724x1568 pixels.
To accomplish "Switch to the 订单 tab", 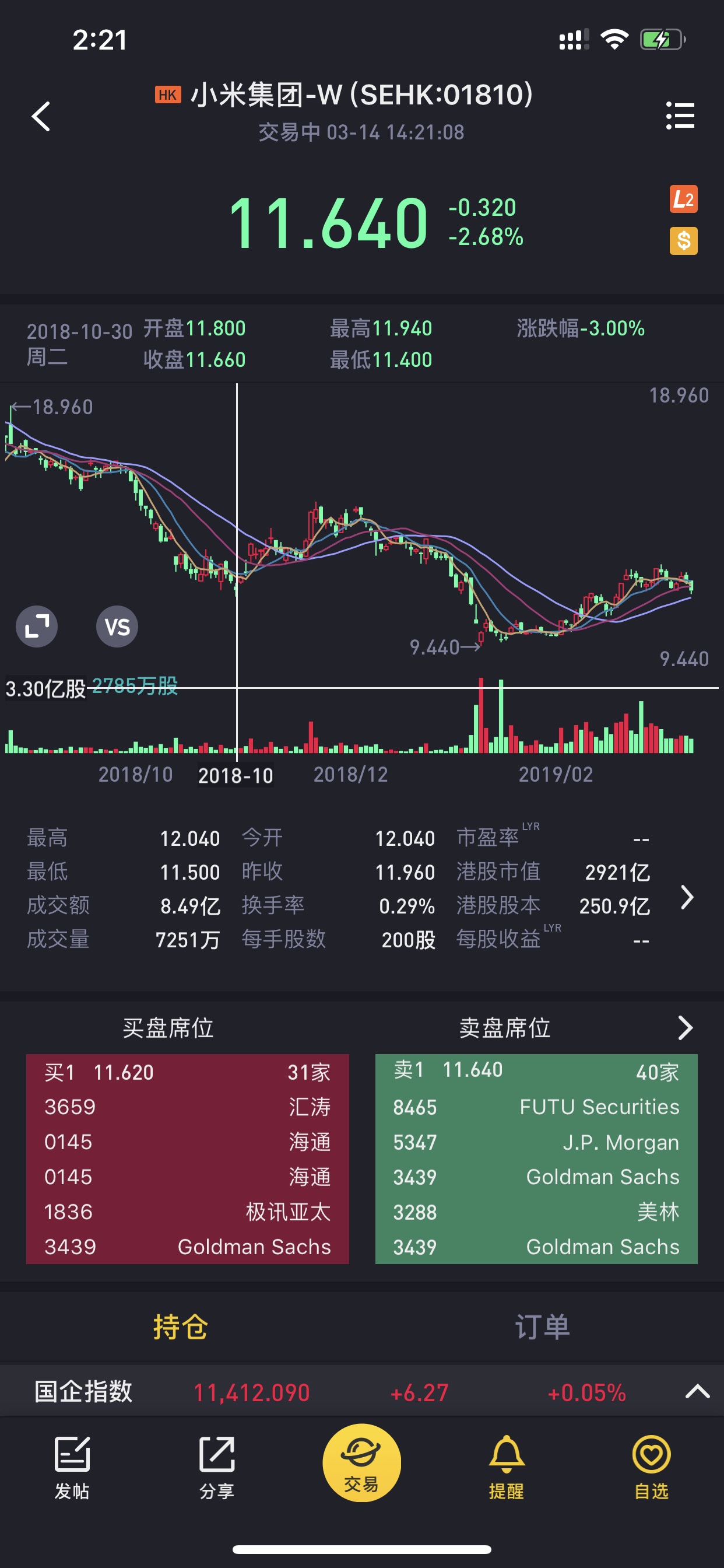I will [x=543, y=1327].
